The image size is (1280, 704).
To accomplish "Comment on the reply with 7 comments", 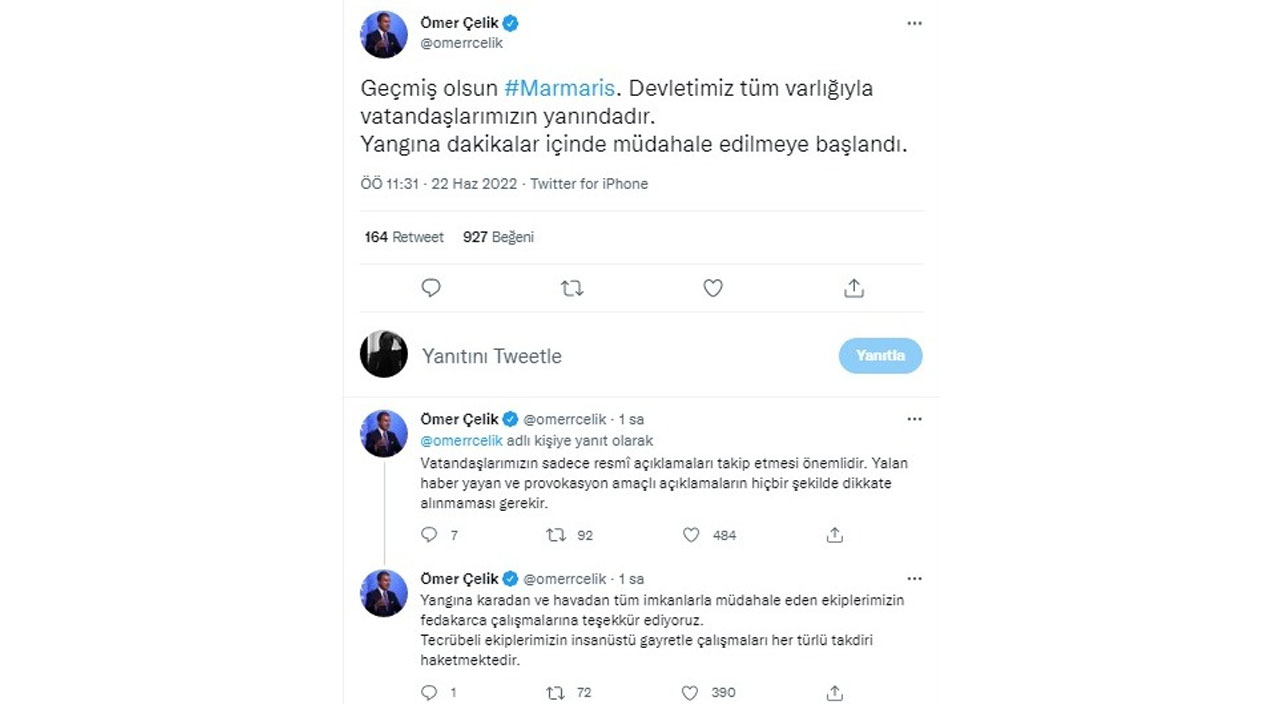I will coord(430,535).
